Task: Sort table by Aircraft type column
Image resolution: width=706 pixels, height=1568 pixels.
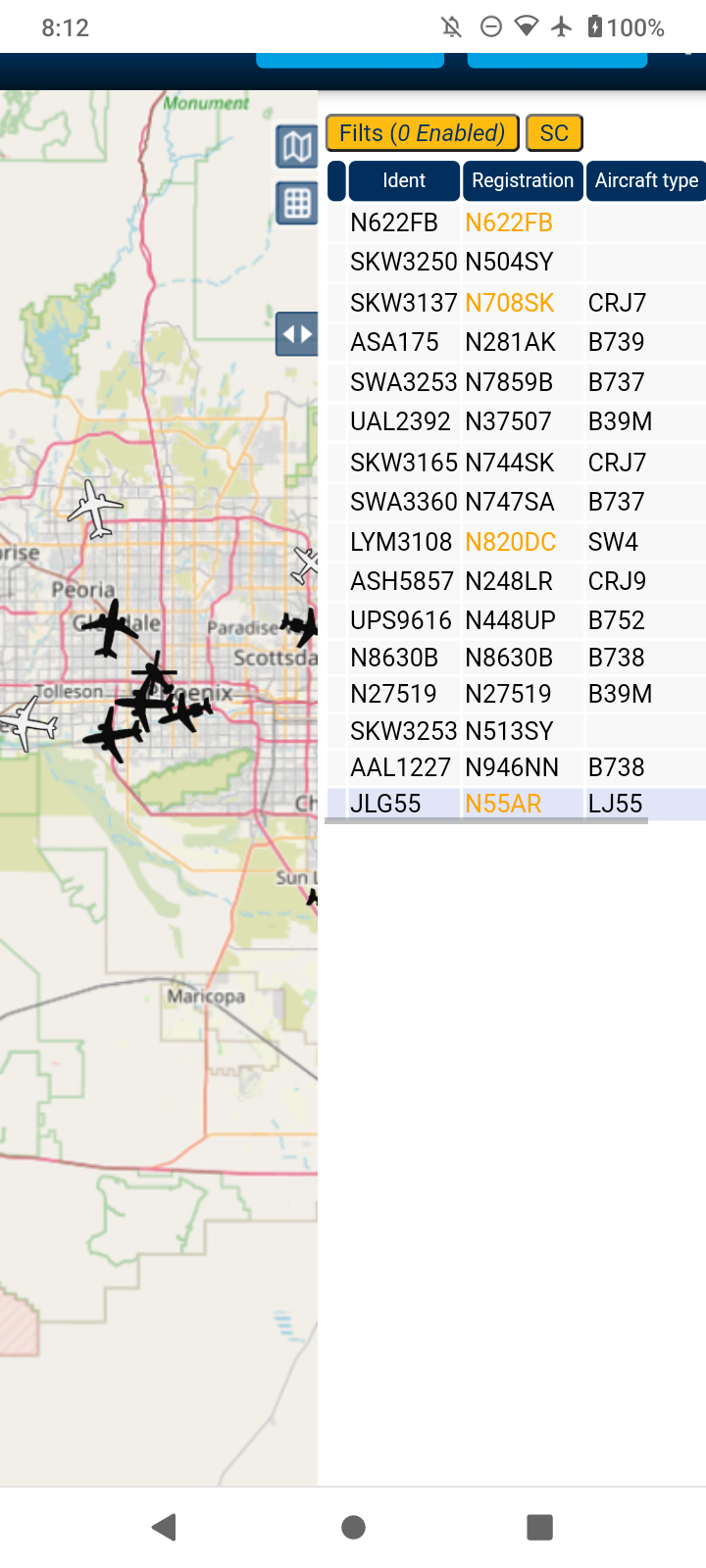Action: [646, 180]
